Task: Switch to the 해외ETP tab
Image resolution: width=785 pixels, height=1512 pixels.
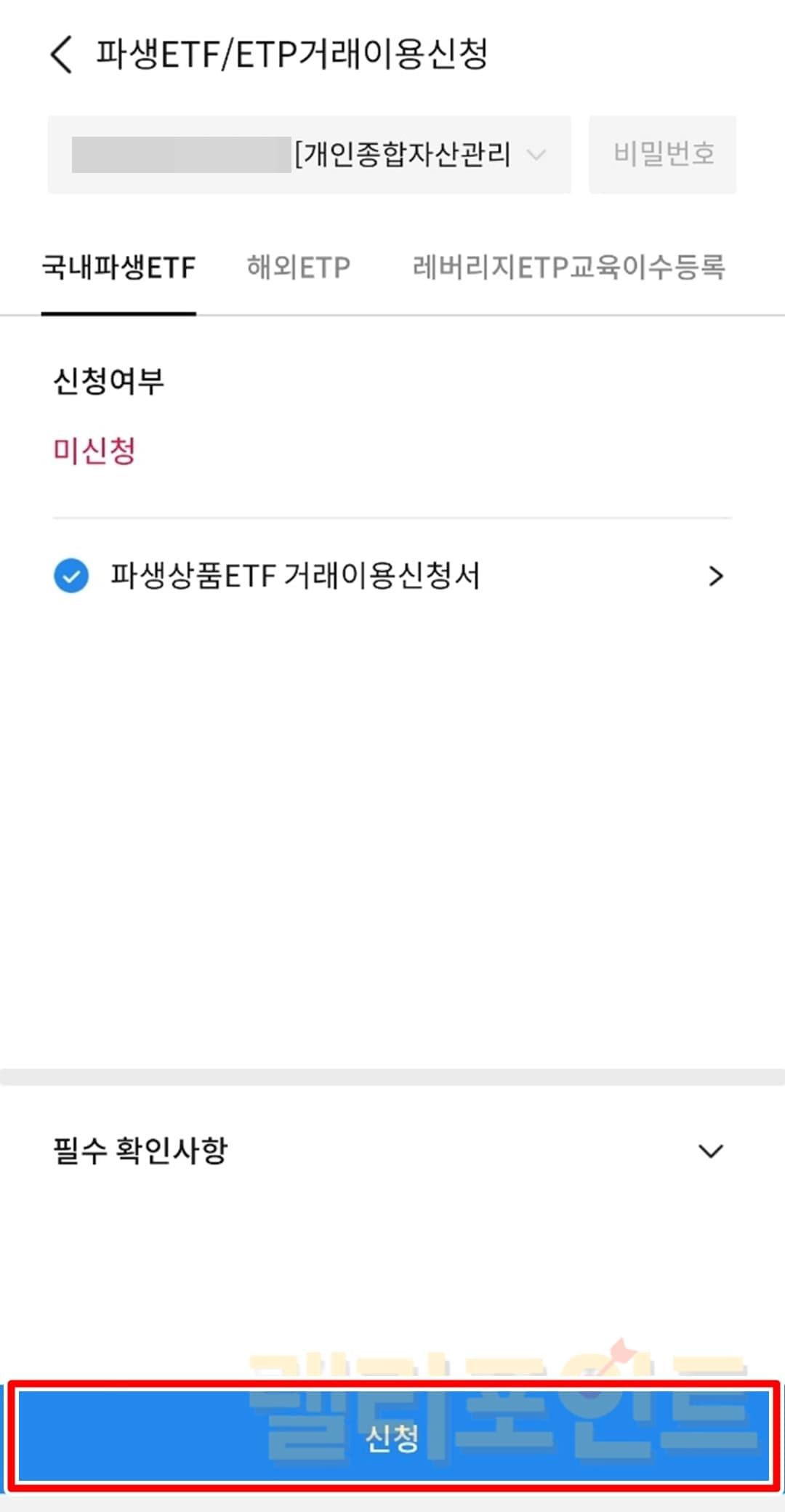Action: (x=298, y=268)
